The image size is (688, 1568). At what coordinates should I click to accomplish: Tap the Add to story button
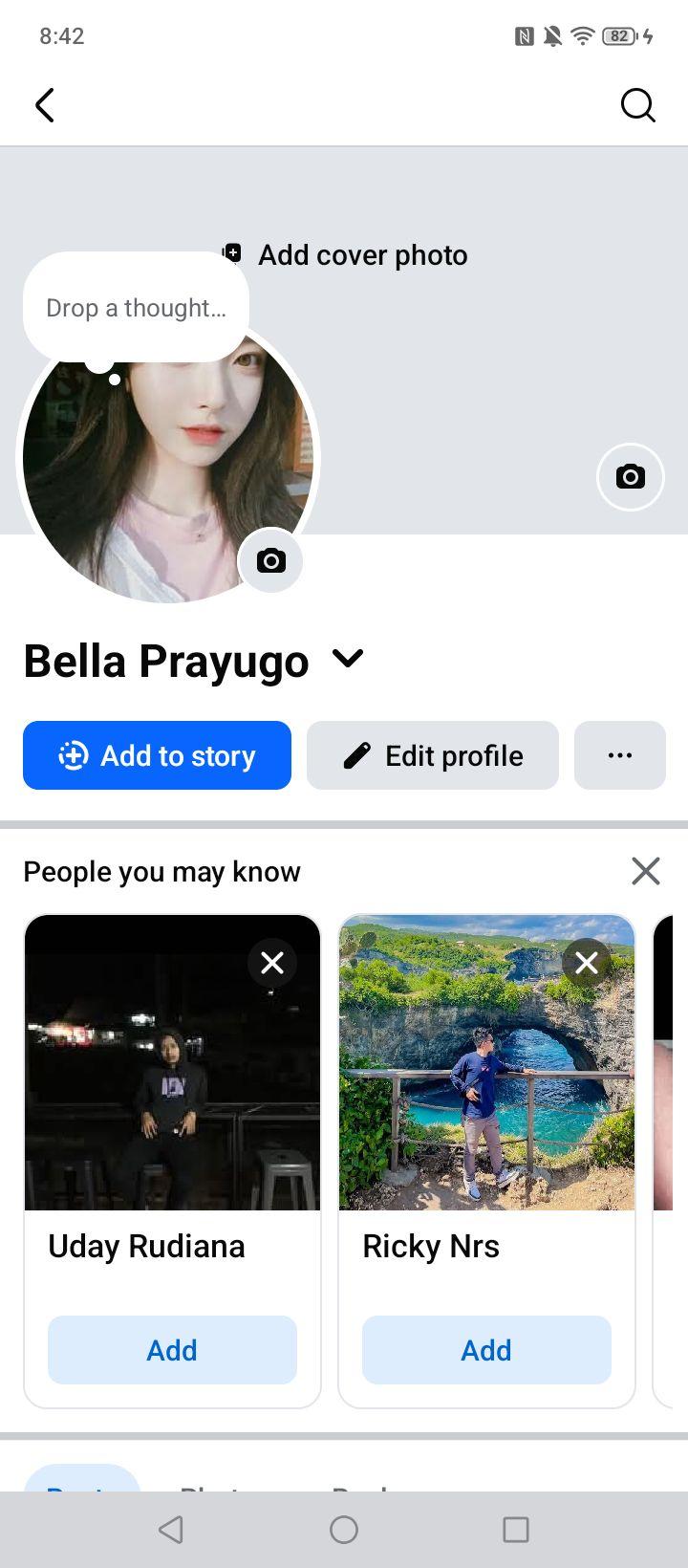157,755
